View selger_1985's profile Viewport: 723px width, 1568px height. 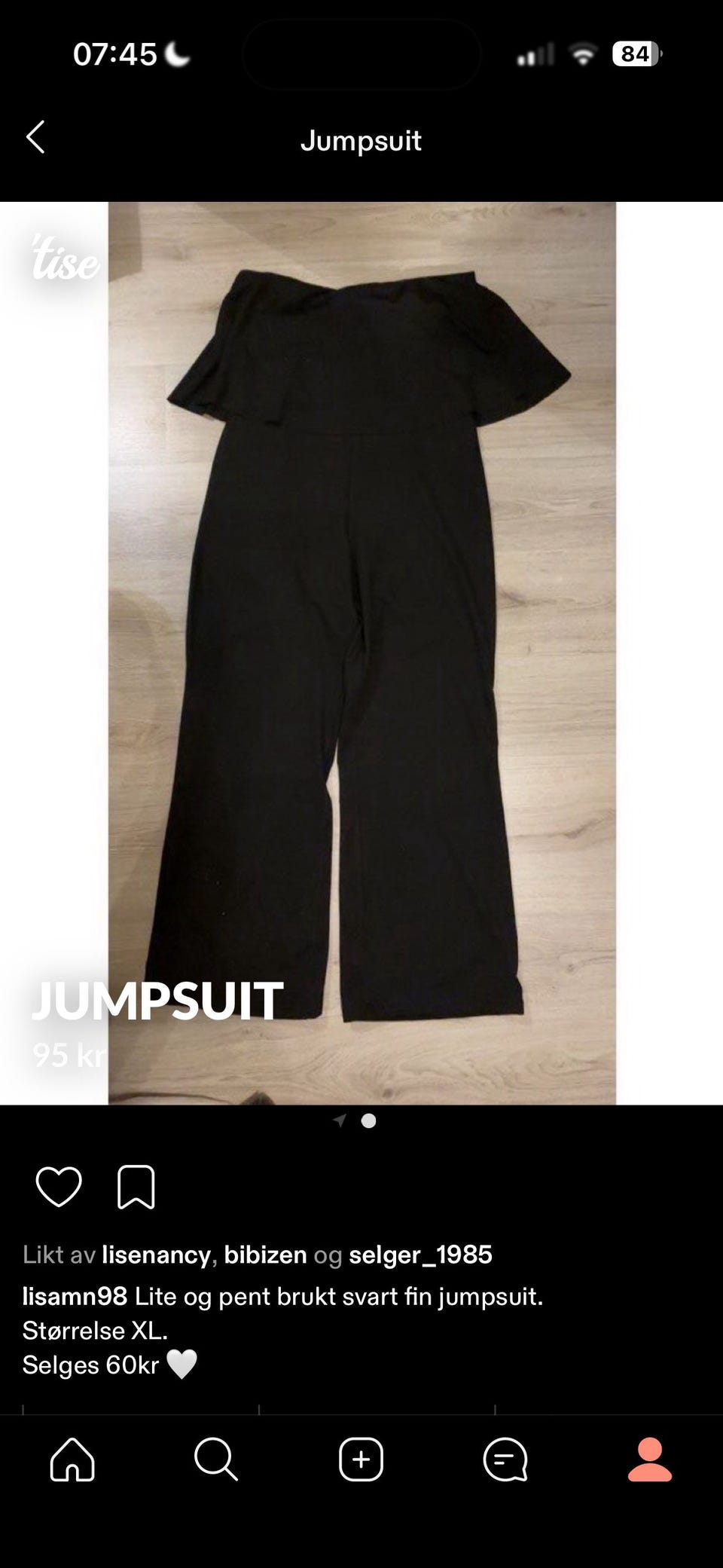tap(420, 1255)
